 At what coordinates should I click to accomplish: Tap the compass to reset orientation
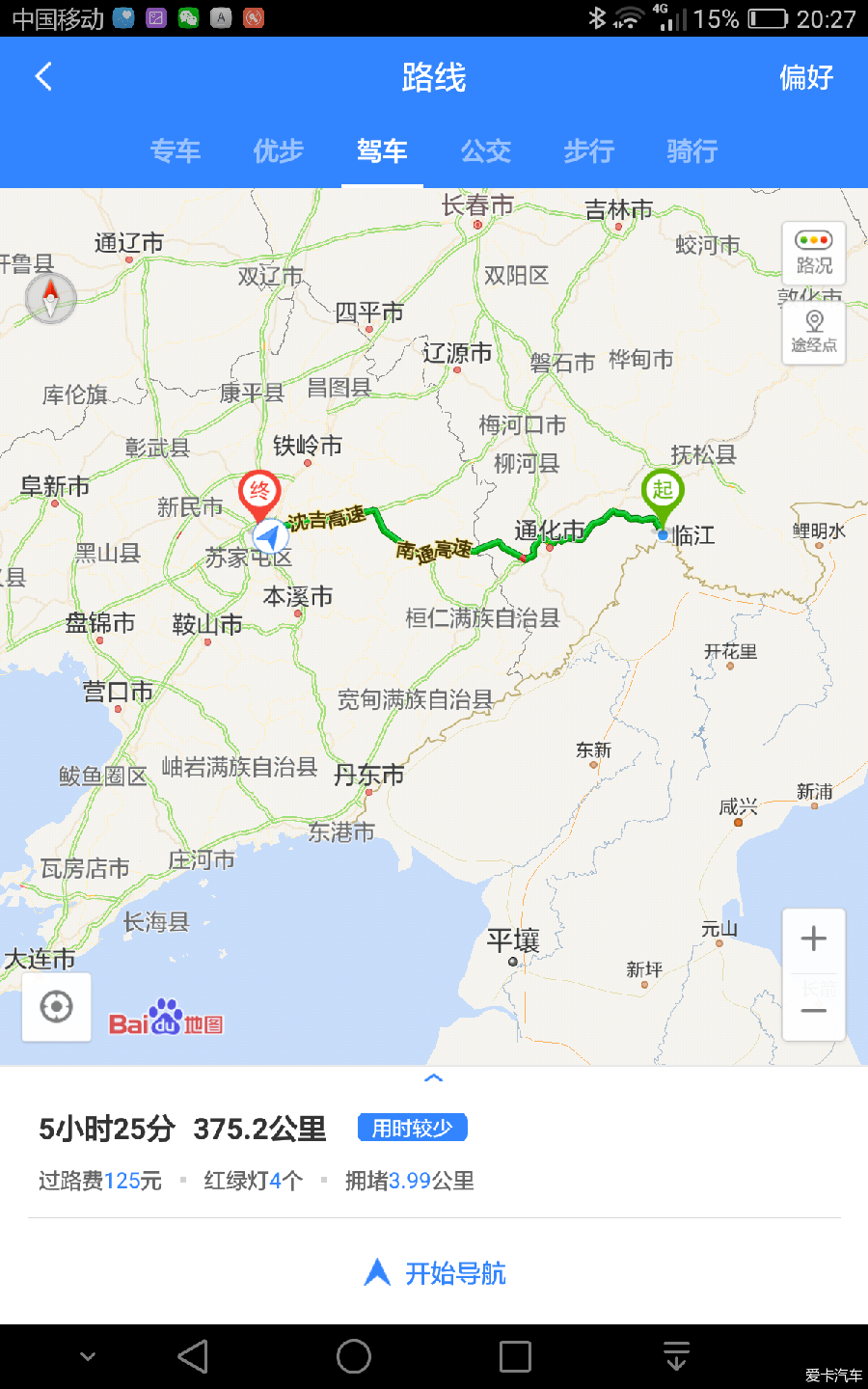pyautogui.click(x=51, y=298)
